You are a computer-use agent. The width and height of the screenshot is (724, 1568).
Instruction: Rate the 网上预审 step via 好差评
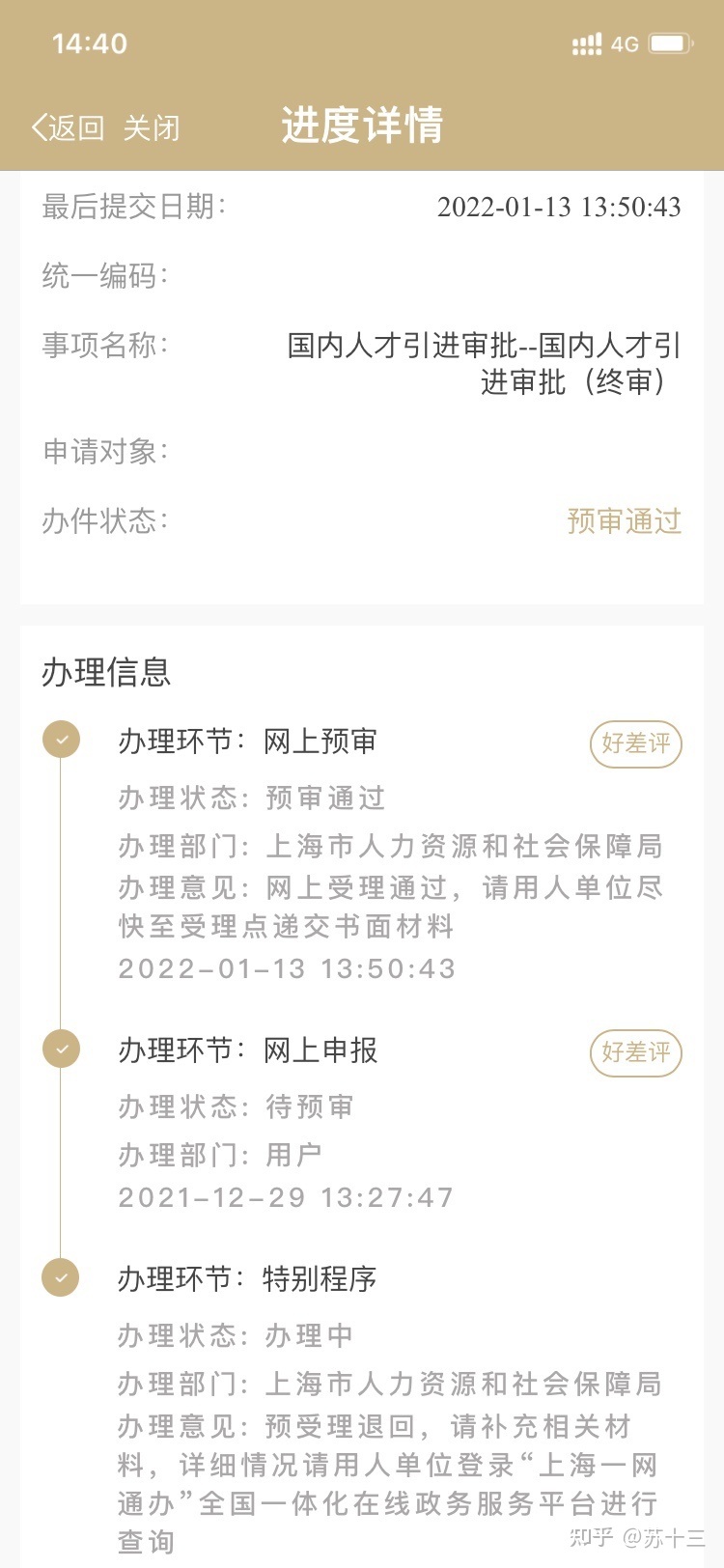click(x=635, y=743)
